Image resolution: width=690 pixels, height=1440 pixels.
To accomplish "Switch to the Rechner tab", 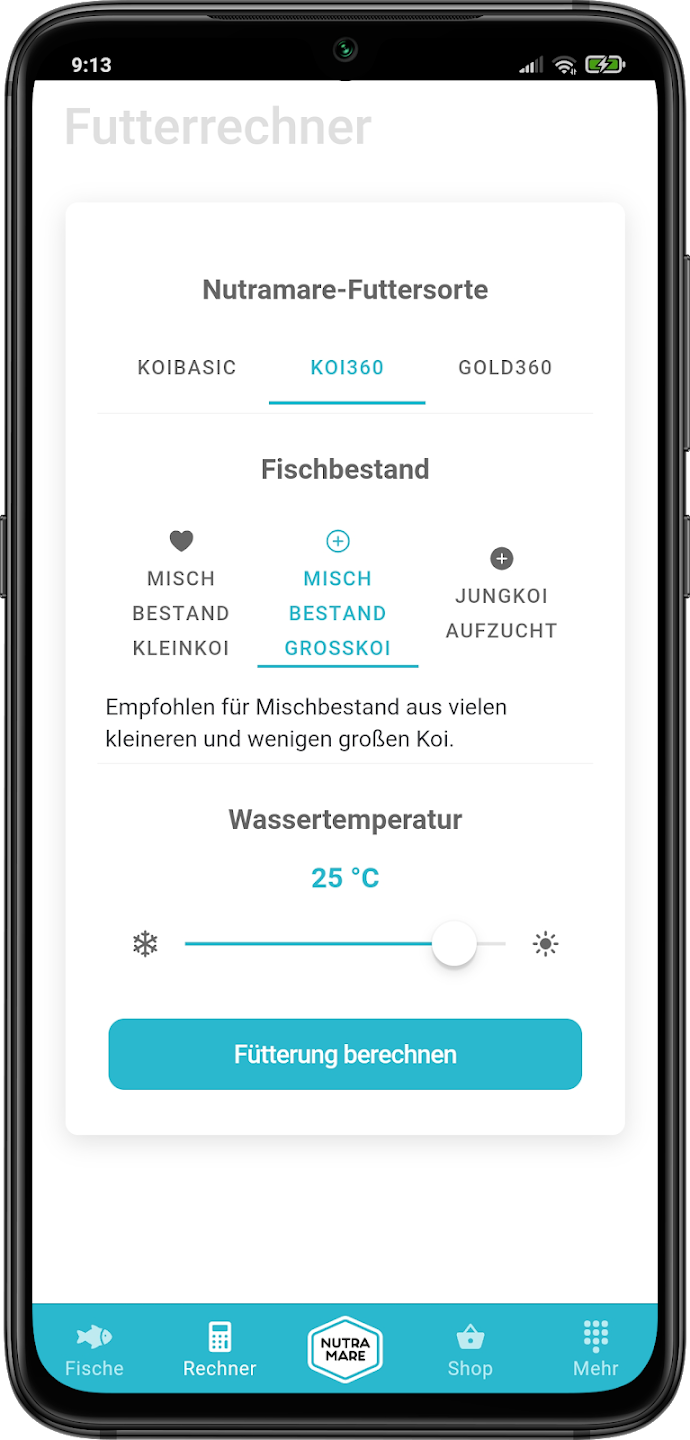I will tap(220, 1350).
